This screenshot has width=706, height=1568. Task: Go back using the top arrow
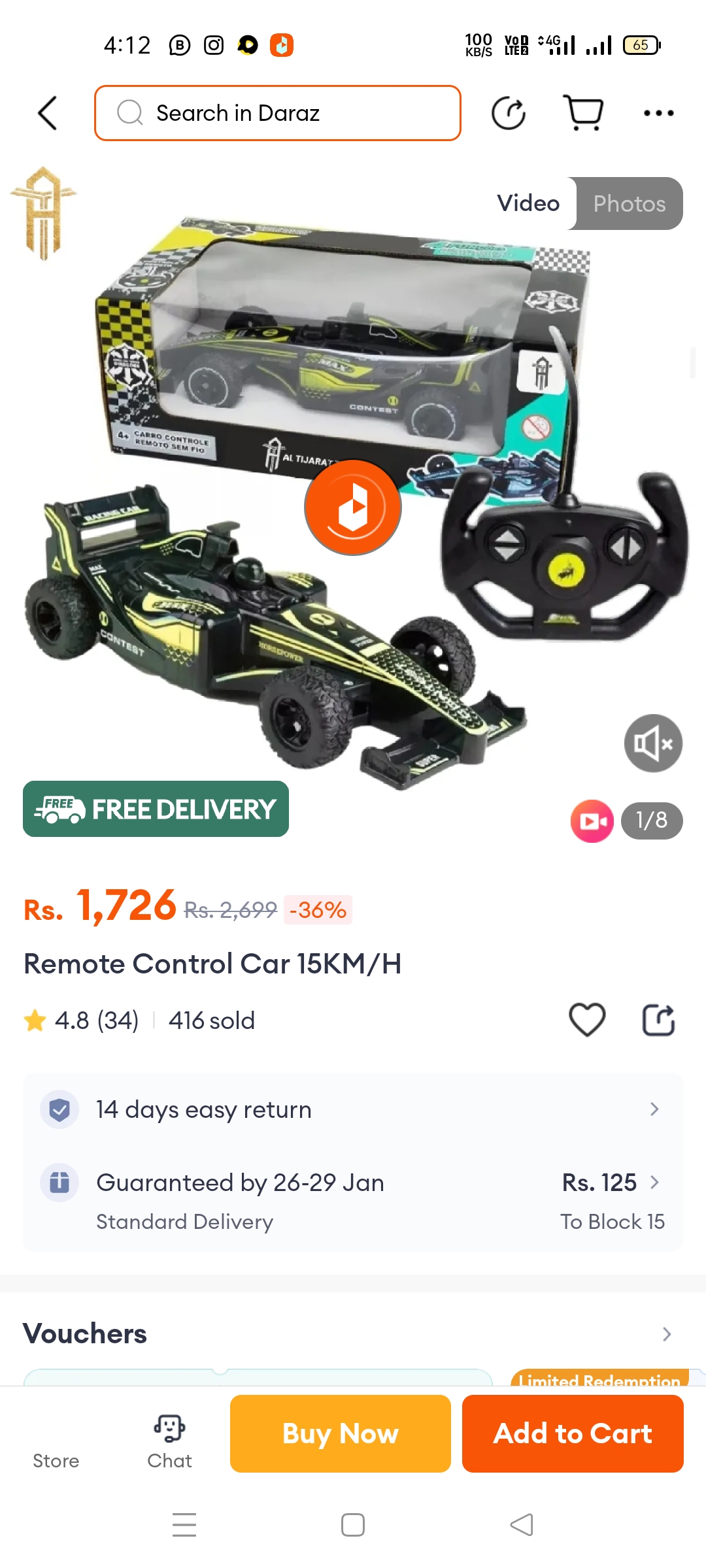coord(48,113)
